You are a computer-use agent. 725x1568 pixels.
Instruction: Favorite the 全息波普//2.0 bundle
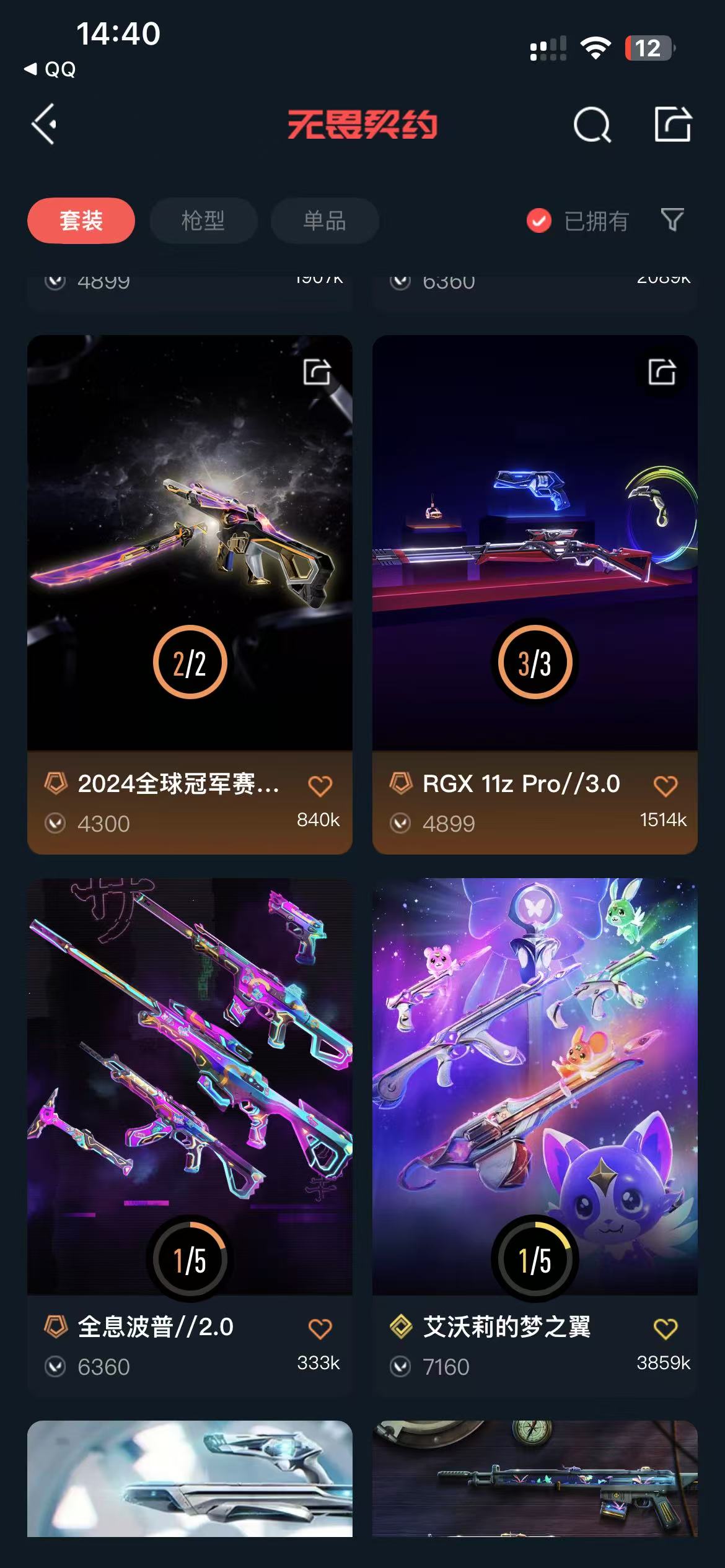(x=320, y=1328)
